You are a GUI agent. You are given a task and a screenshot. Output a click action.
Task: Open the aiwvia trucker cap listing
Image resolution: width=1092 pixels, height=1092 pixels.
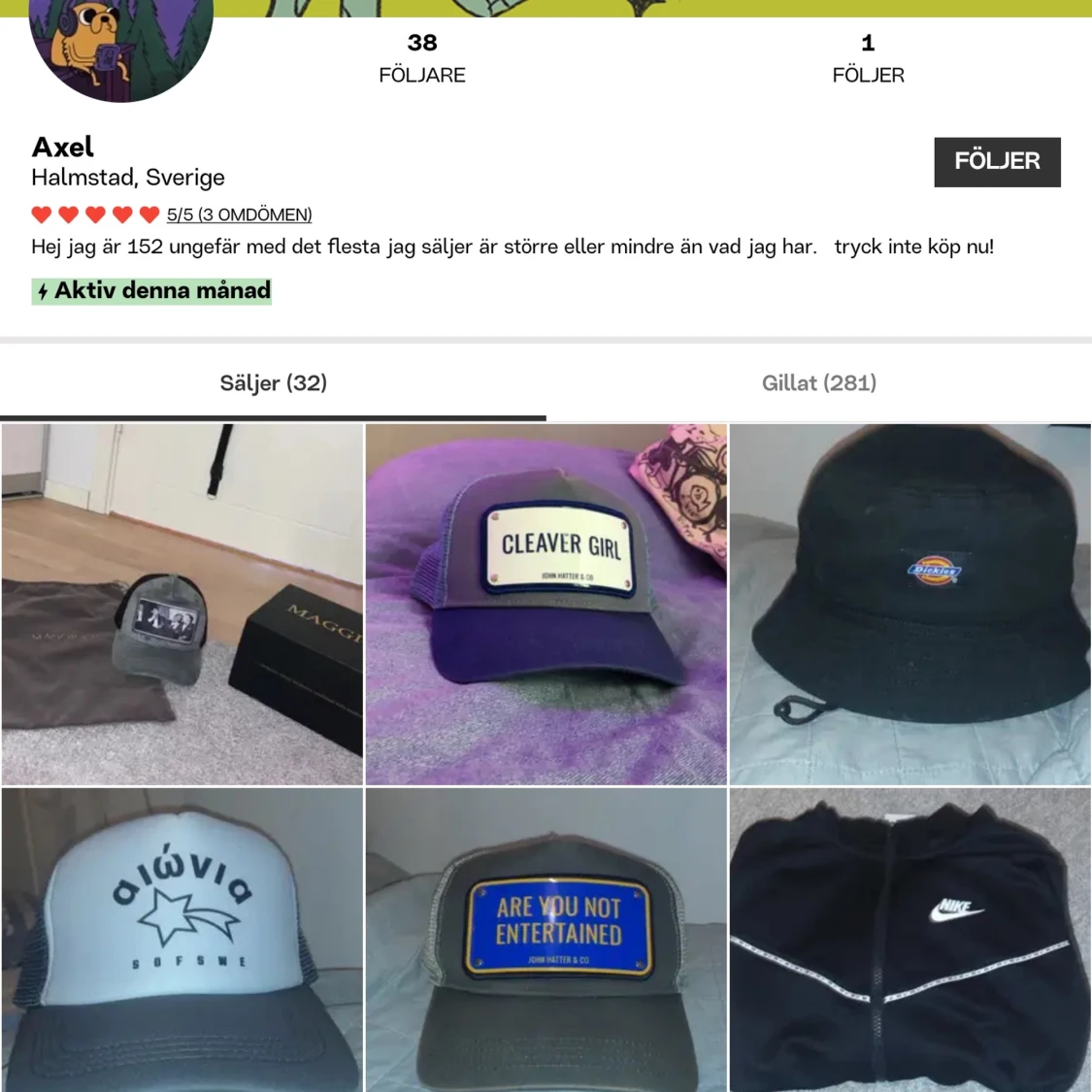pos(182,940)
